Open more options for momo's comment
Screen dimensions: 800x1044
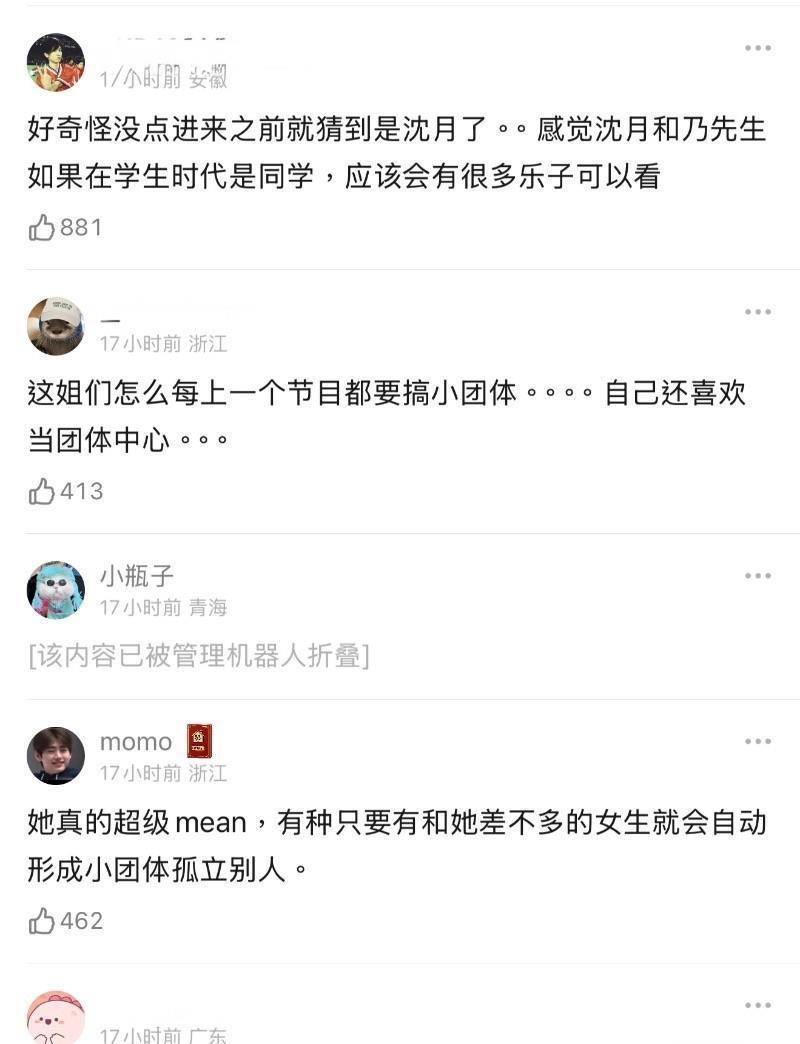click(757, 741)
